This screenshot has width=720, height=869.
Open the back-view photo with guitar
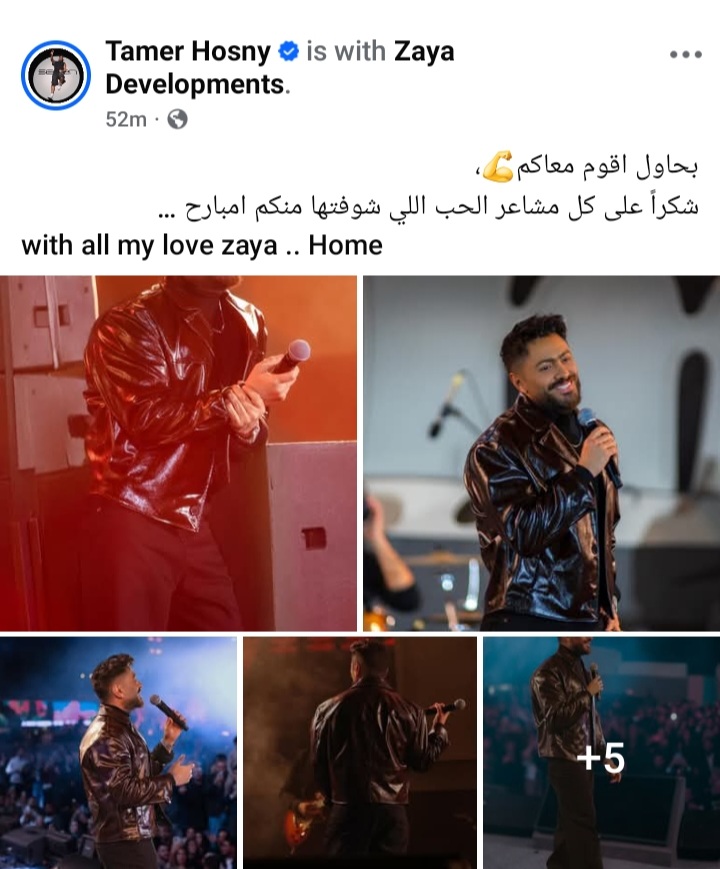(x=360, y=752)
